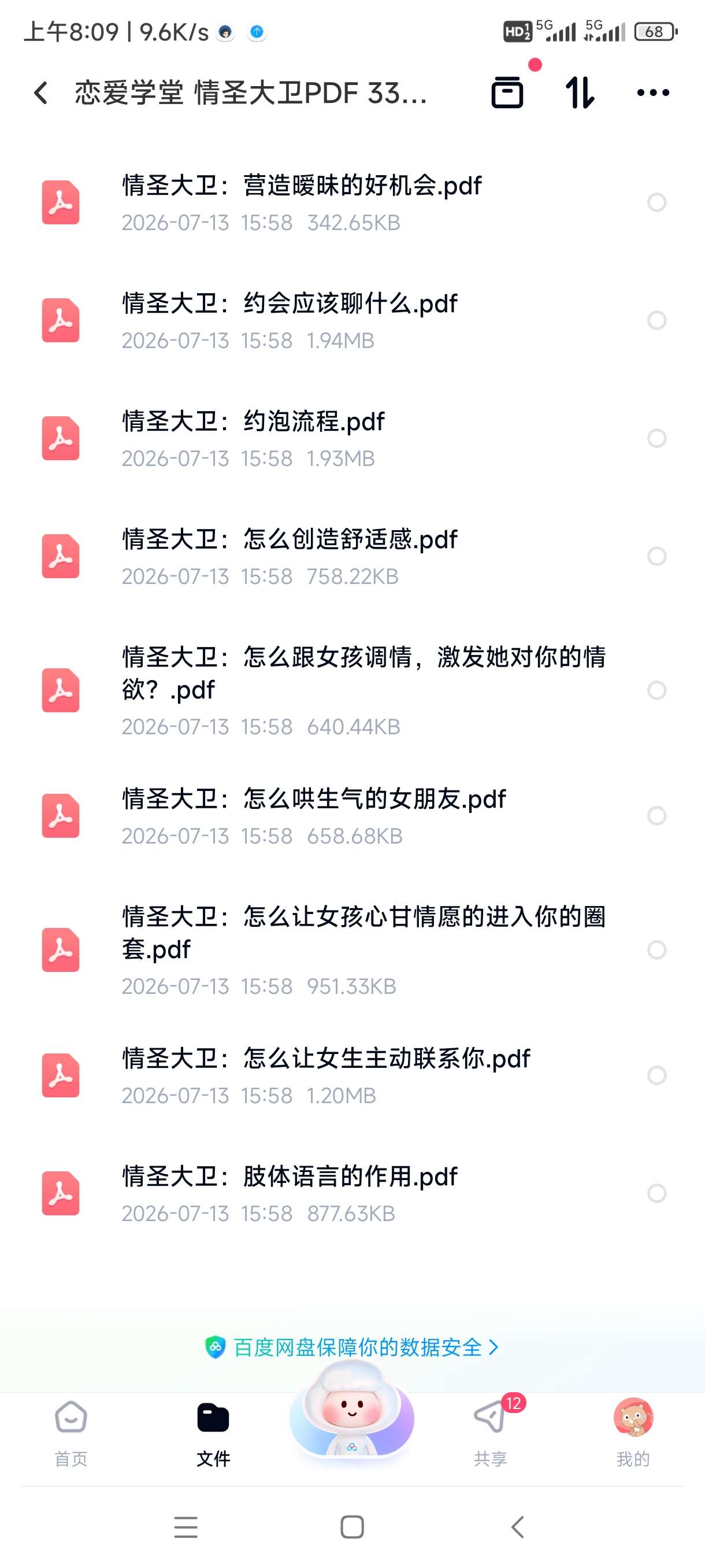Open the center mascot assistant button
This screenshot has height=1568, width=705.
click(352, 1414)
